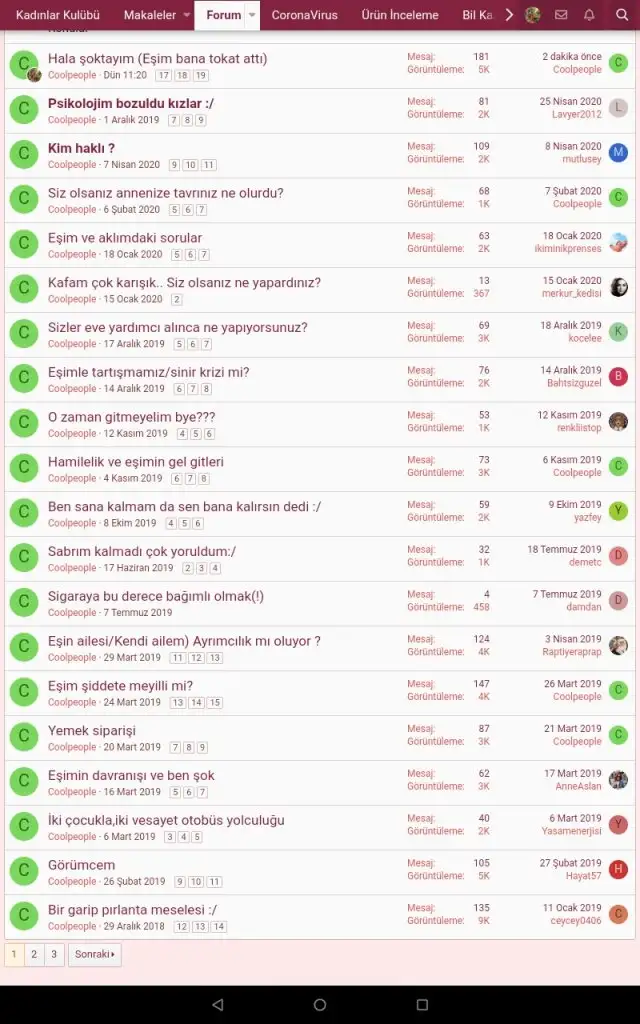The width and height of the screenshot is (640, 1024).
Task: Open thread 'Bir garip pırlanta meselesi :/'
Action: pos(133,910)
